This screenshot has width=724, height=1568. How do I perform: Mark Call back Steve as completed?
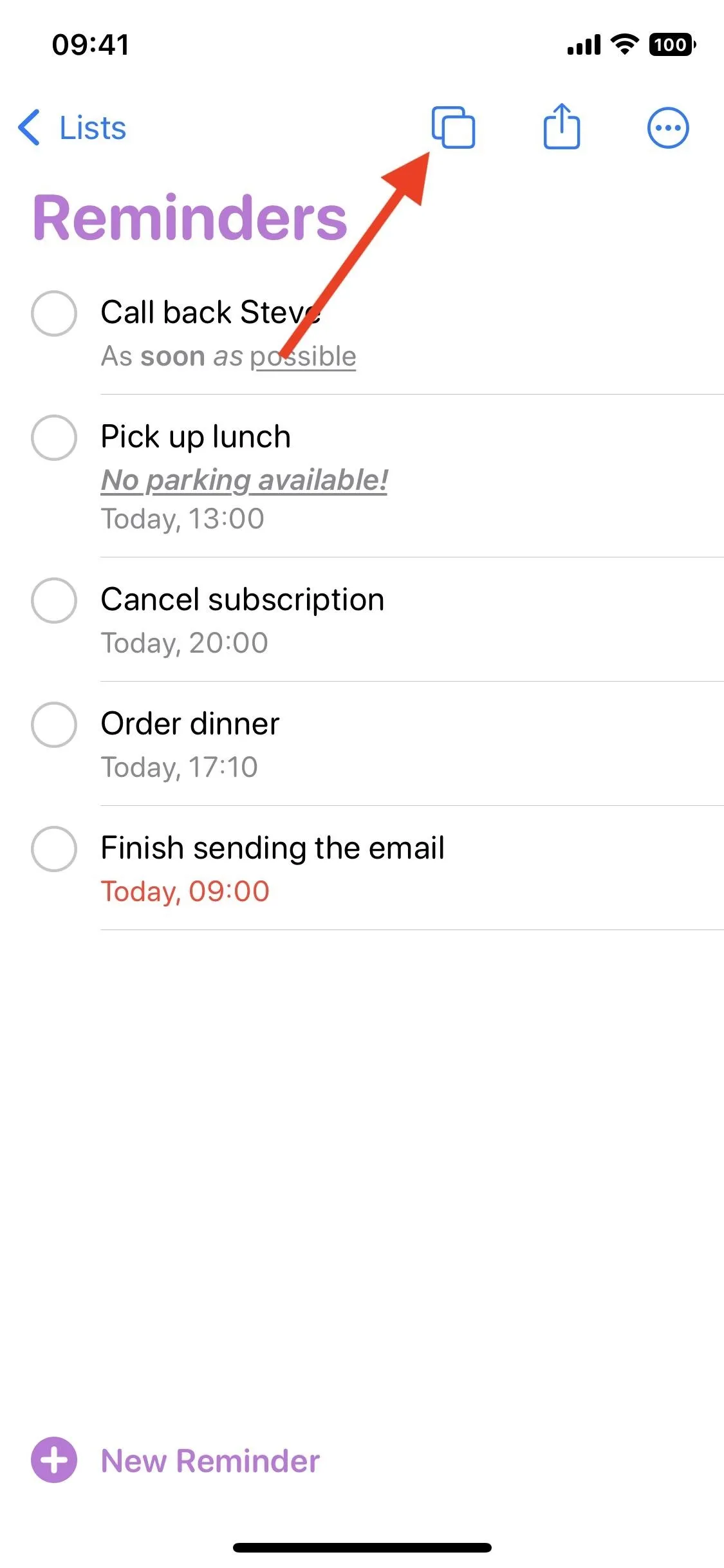point(54,313)
